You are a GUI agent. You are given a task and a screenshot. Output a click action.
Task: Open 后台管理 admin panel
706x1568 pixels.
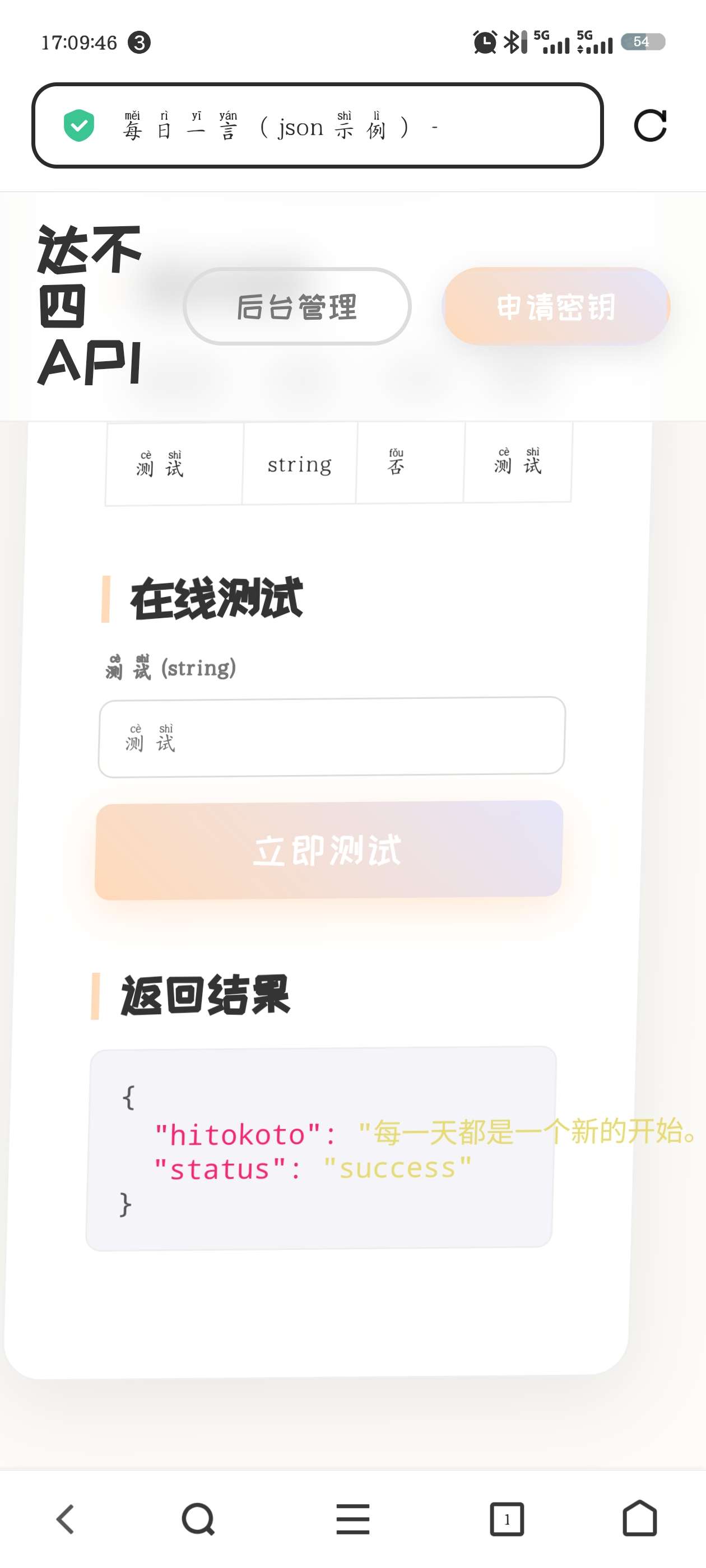click(x=296, y=306)
